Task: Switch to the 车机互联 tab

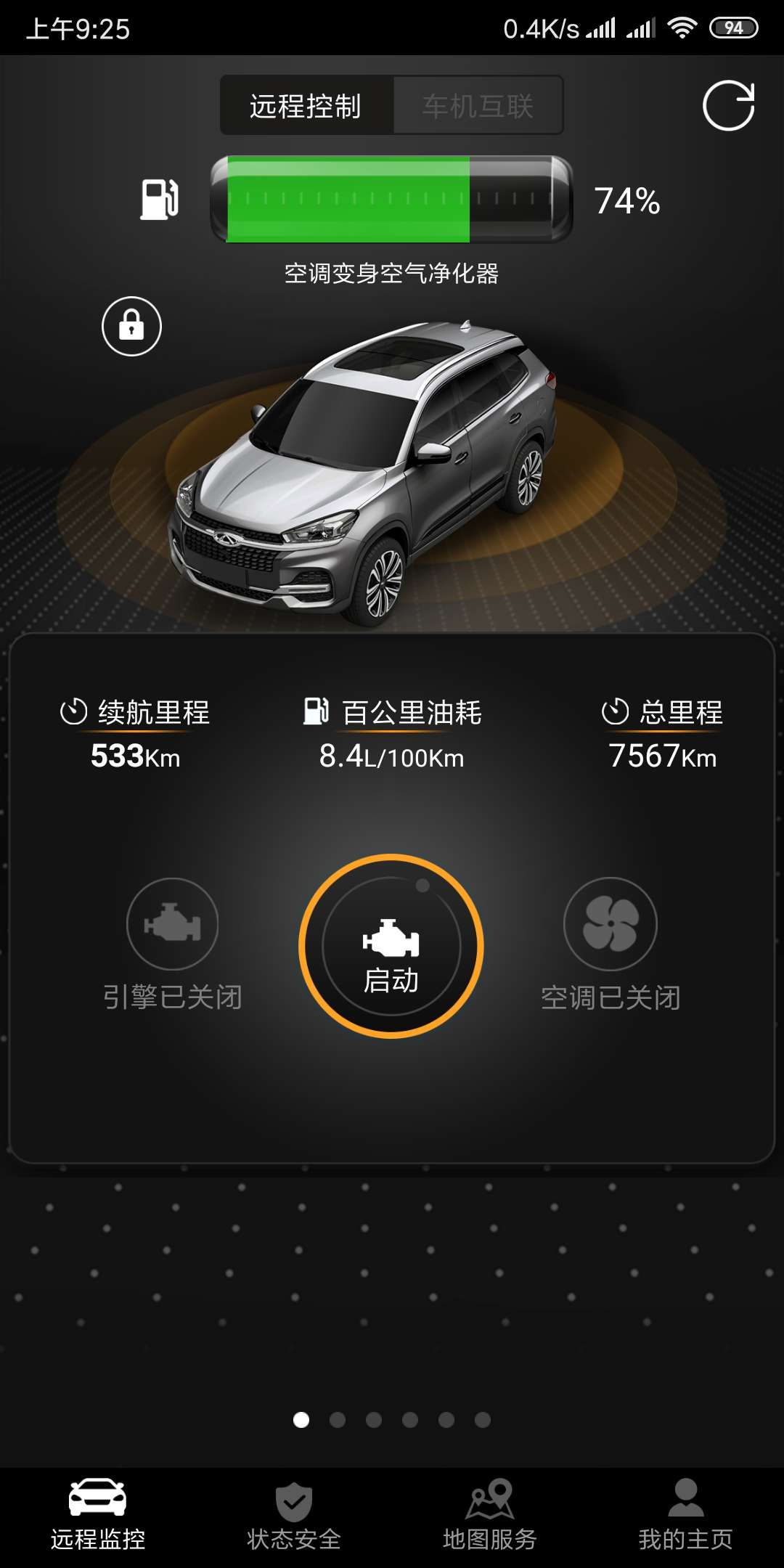Action: tap(478, 106)
